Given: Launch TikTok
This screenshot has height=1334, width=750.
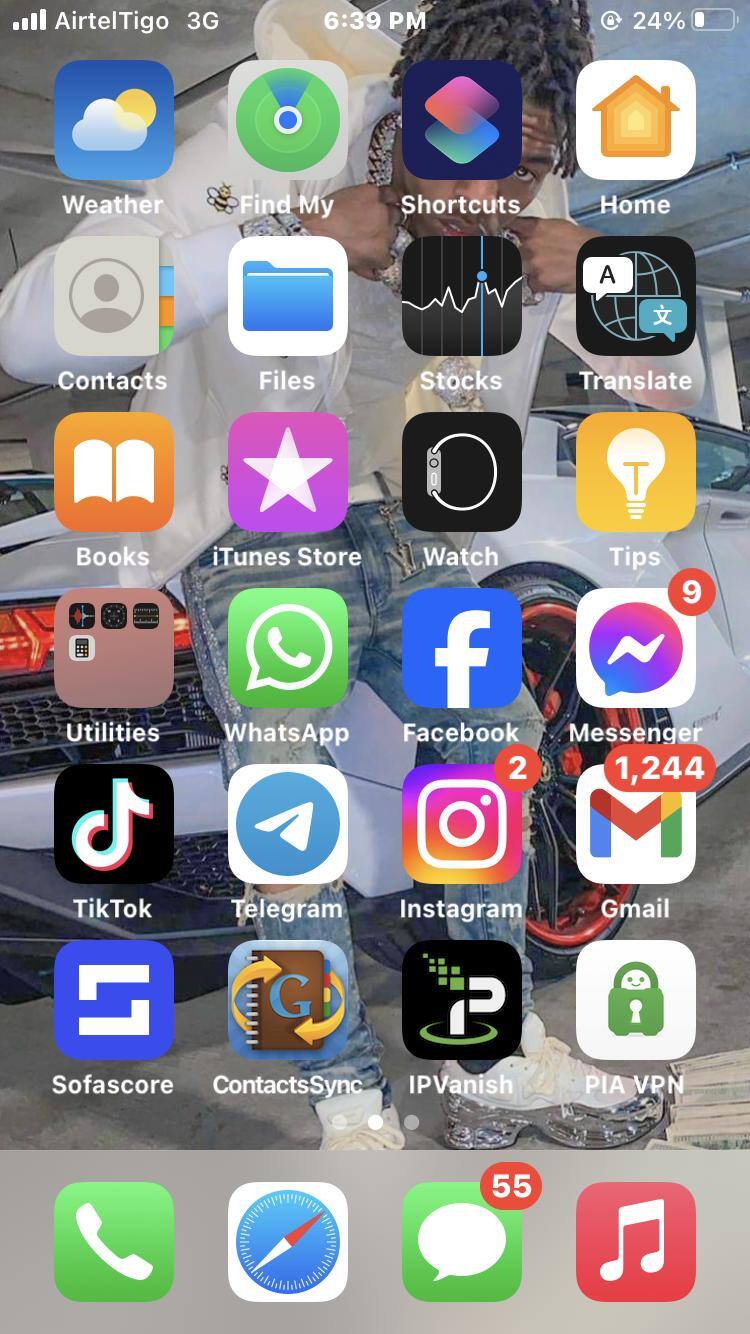Looking at the screenshot, I should (x=113, y=824).
